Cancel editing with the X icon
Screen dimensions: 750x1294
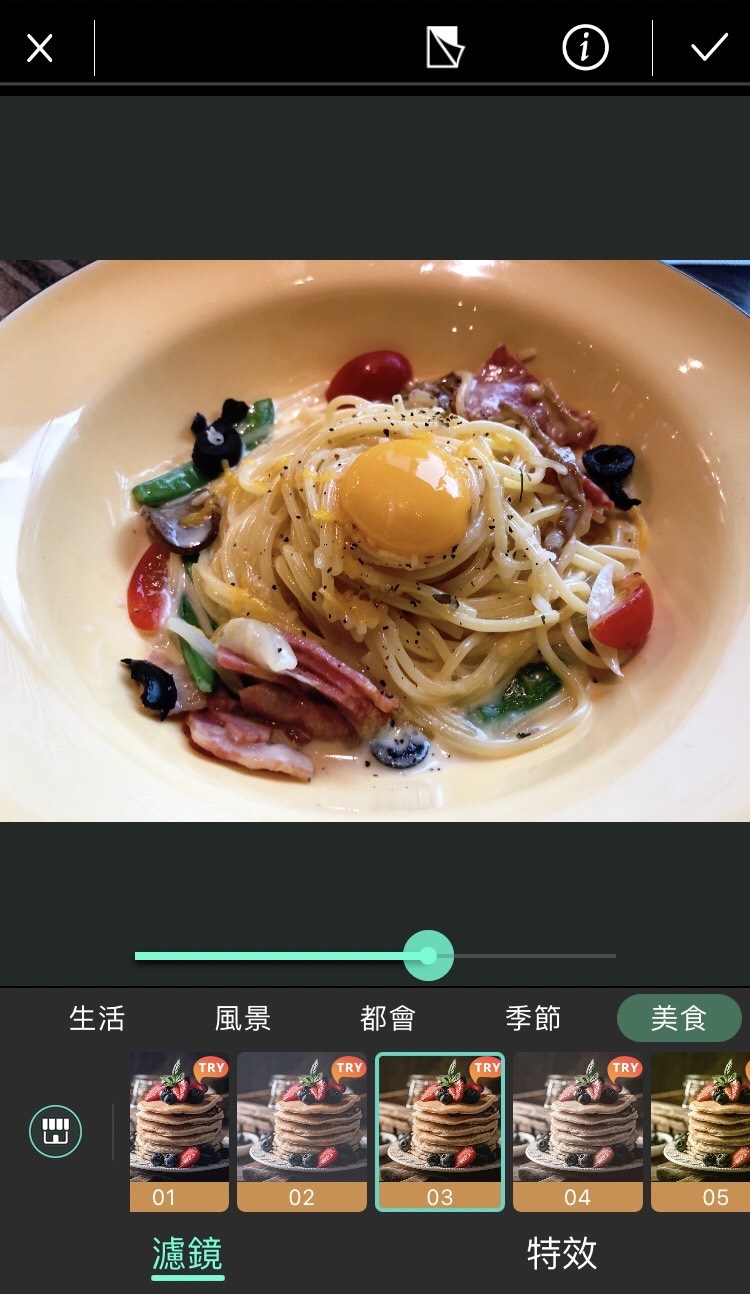coord(39,46)
